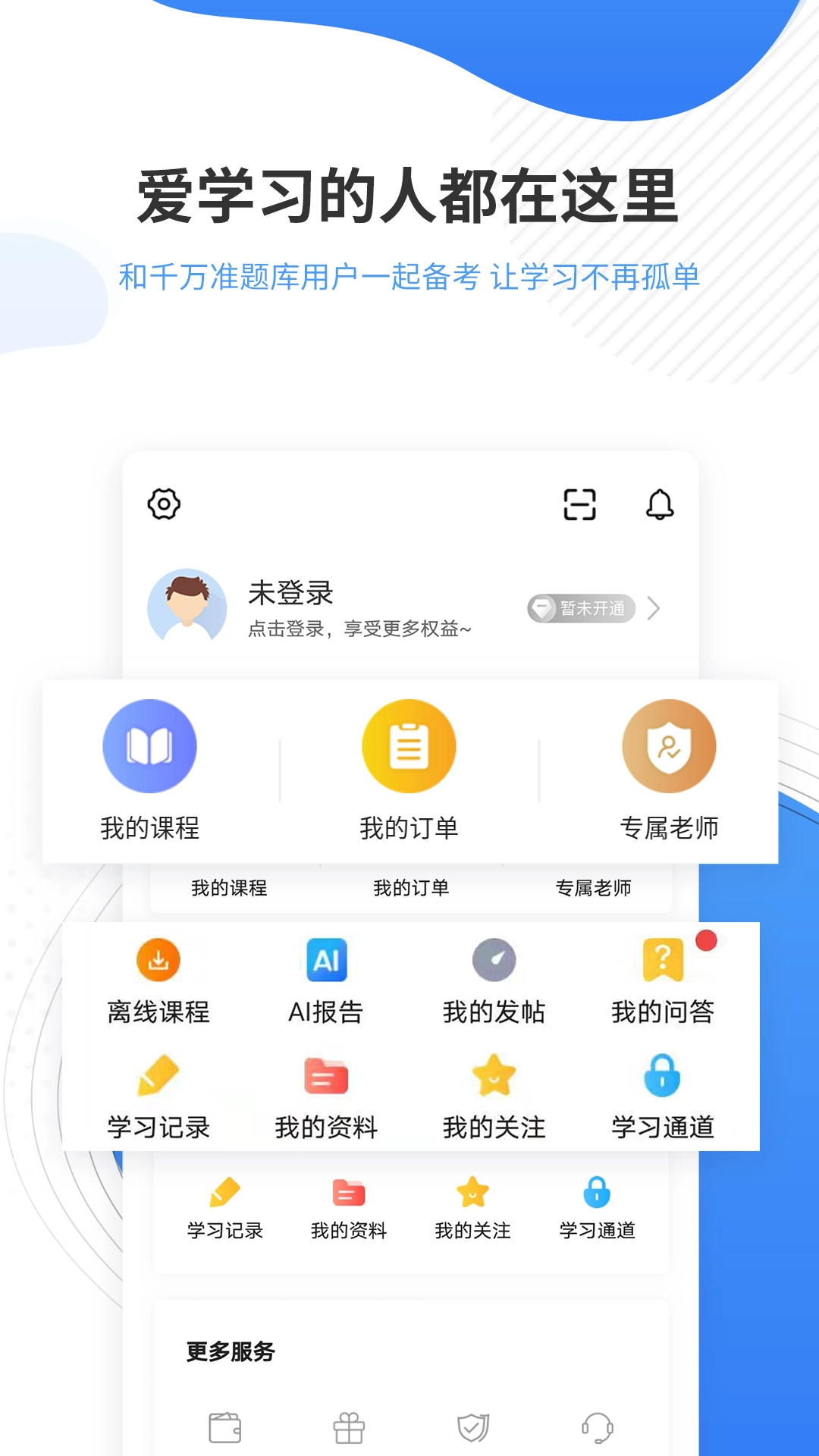Open 我的课程 with blue book icon
This screenshot has width=819, height=1456.
point(149,746)
